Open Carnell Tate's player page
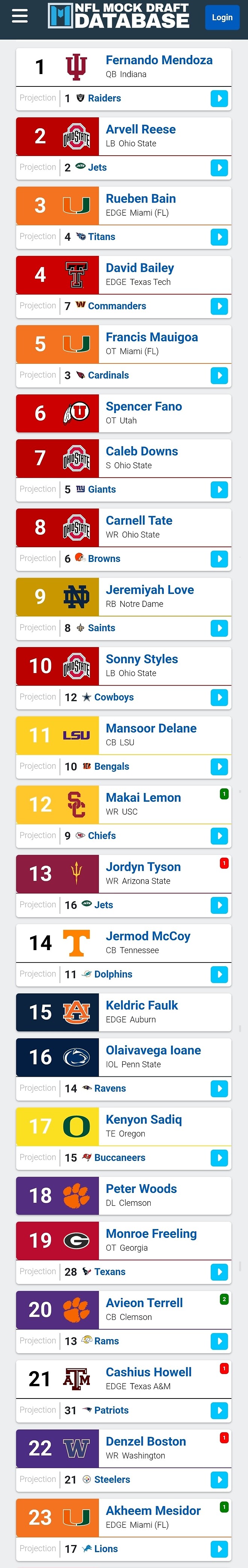Image resolution: width=248 pixels, height=1568 pixels. point(139,521)
